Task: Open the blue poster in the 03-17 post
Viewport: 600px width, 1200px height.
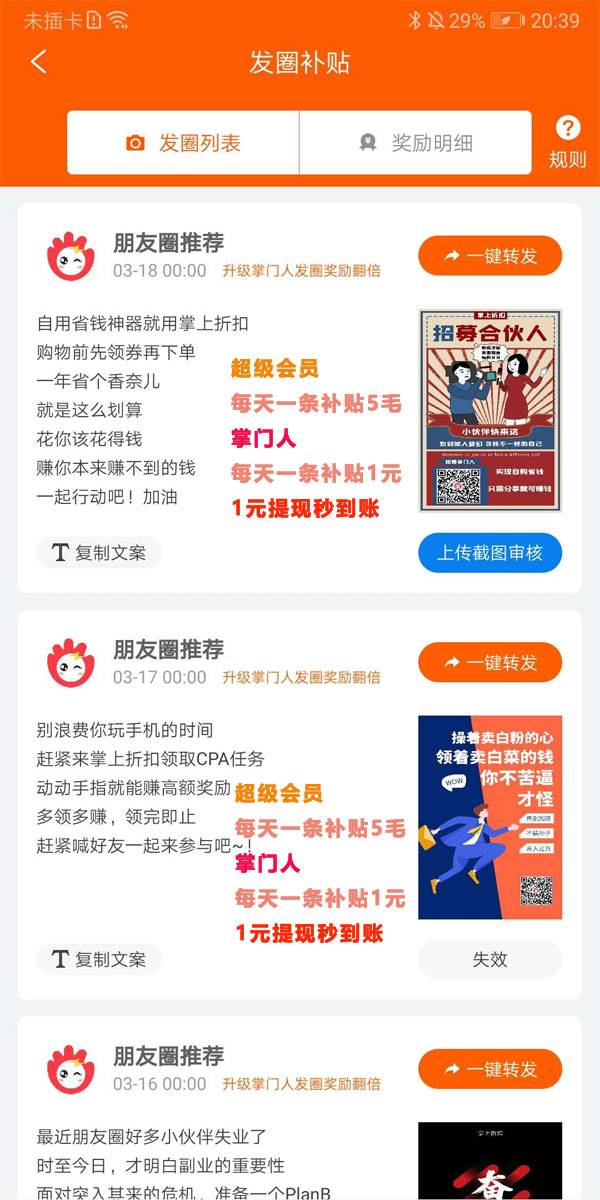Action: pyautogui.click(x=490, y=817)
